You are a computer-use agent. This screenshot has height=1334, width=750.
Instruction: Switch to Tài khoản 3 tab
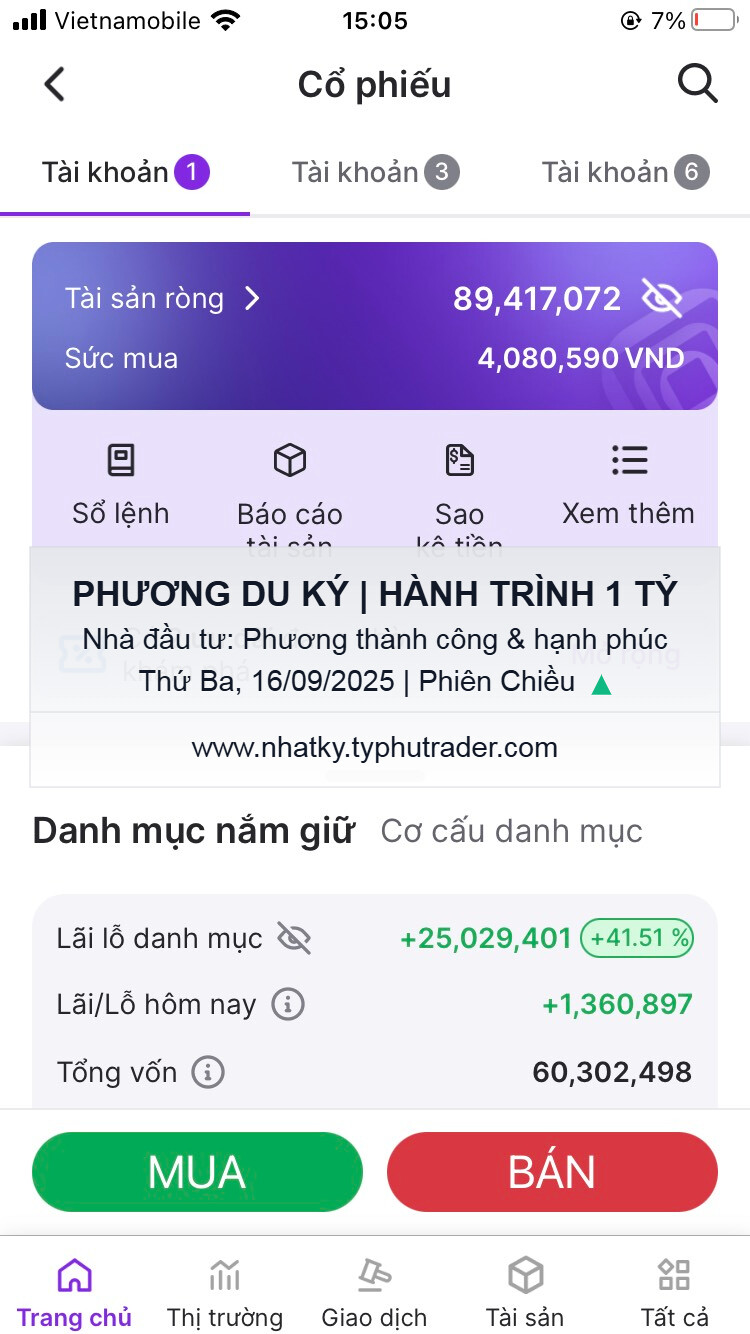tap(375, 173)
